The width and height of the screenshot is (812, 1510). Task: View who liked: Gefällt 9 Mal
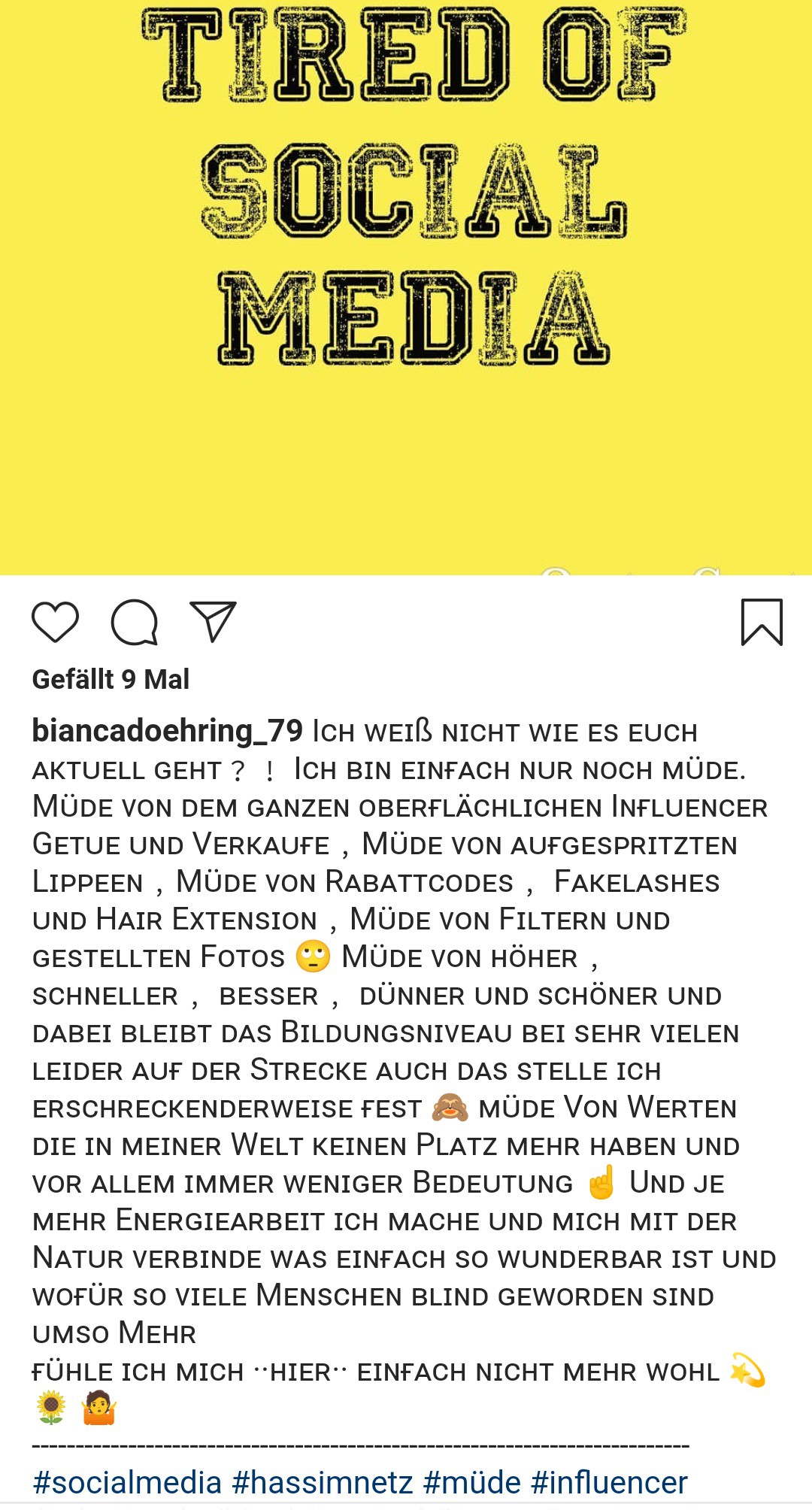(x=111, y=679)
